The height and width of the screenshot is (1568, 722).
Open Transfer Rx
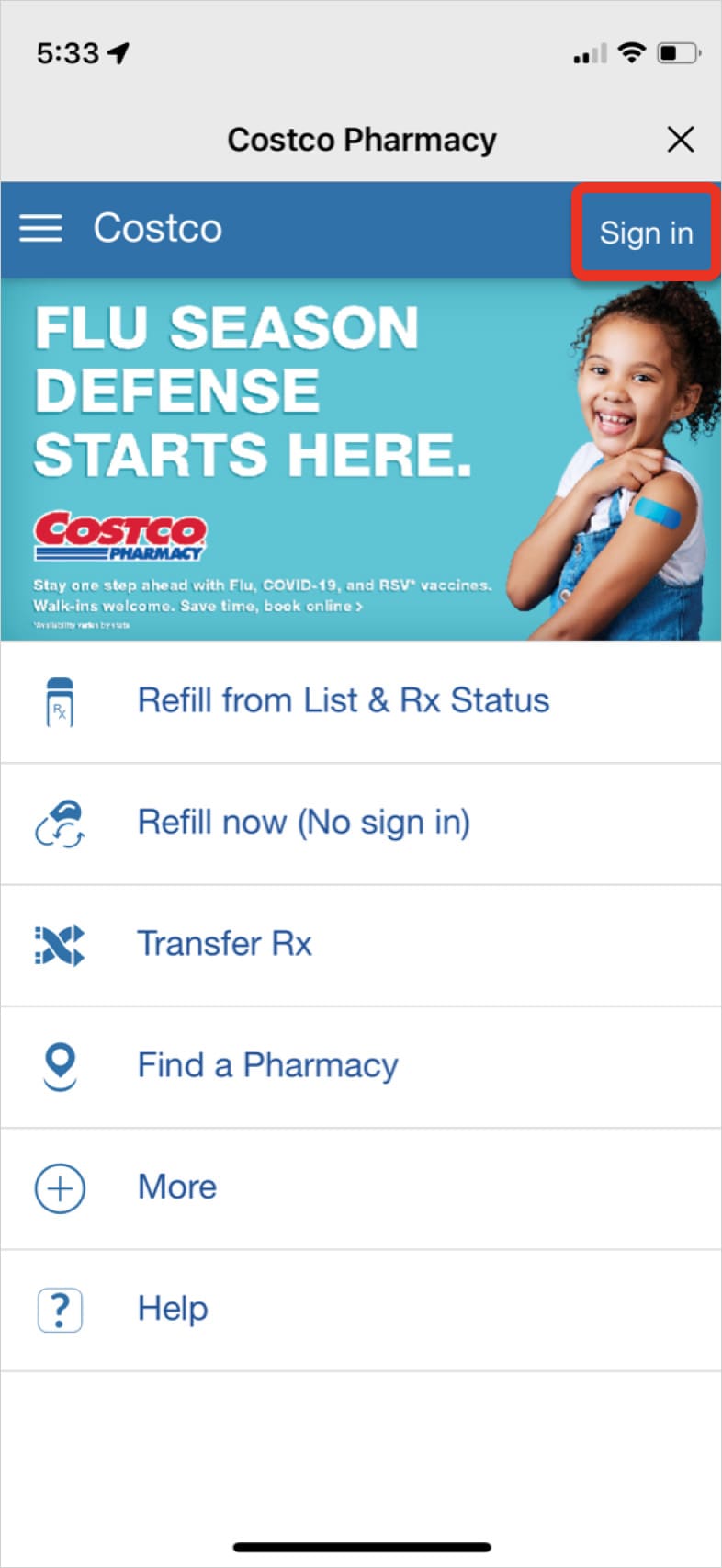click(361, 945)
